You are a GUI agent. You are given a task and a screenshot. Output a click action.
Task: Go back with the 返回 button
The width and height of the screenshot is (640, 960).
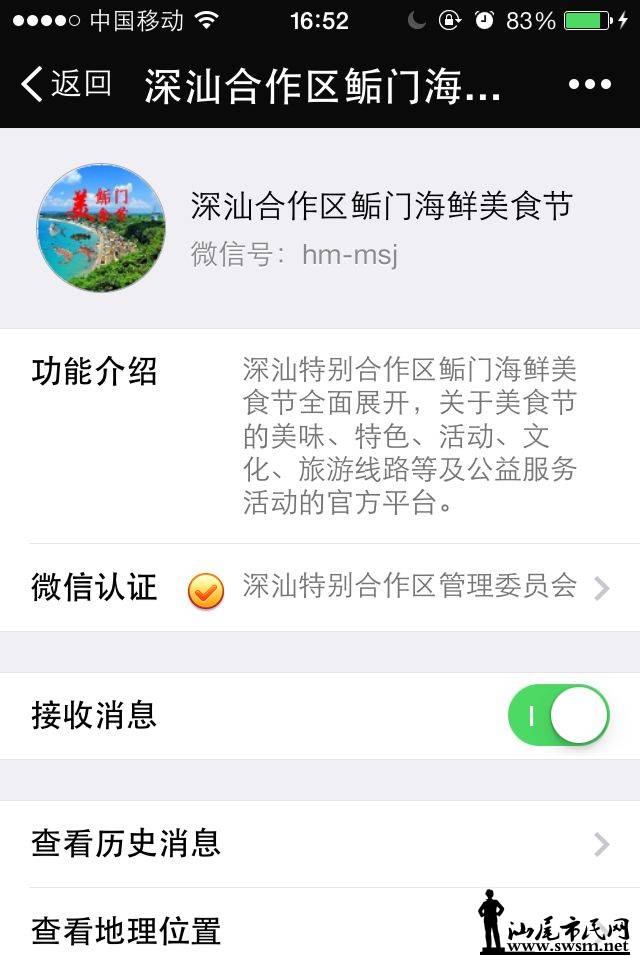(x=66, y=84)
